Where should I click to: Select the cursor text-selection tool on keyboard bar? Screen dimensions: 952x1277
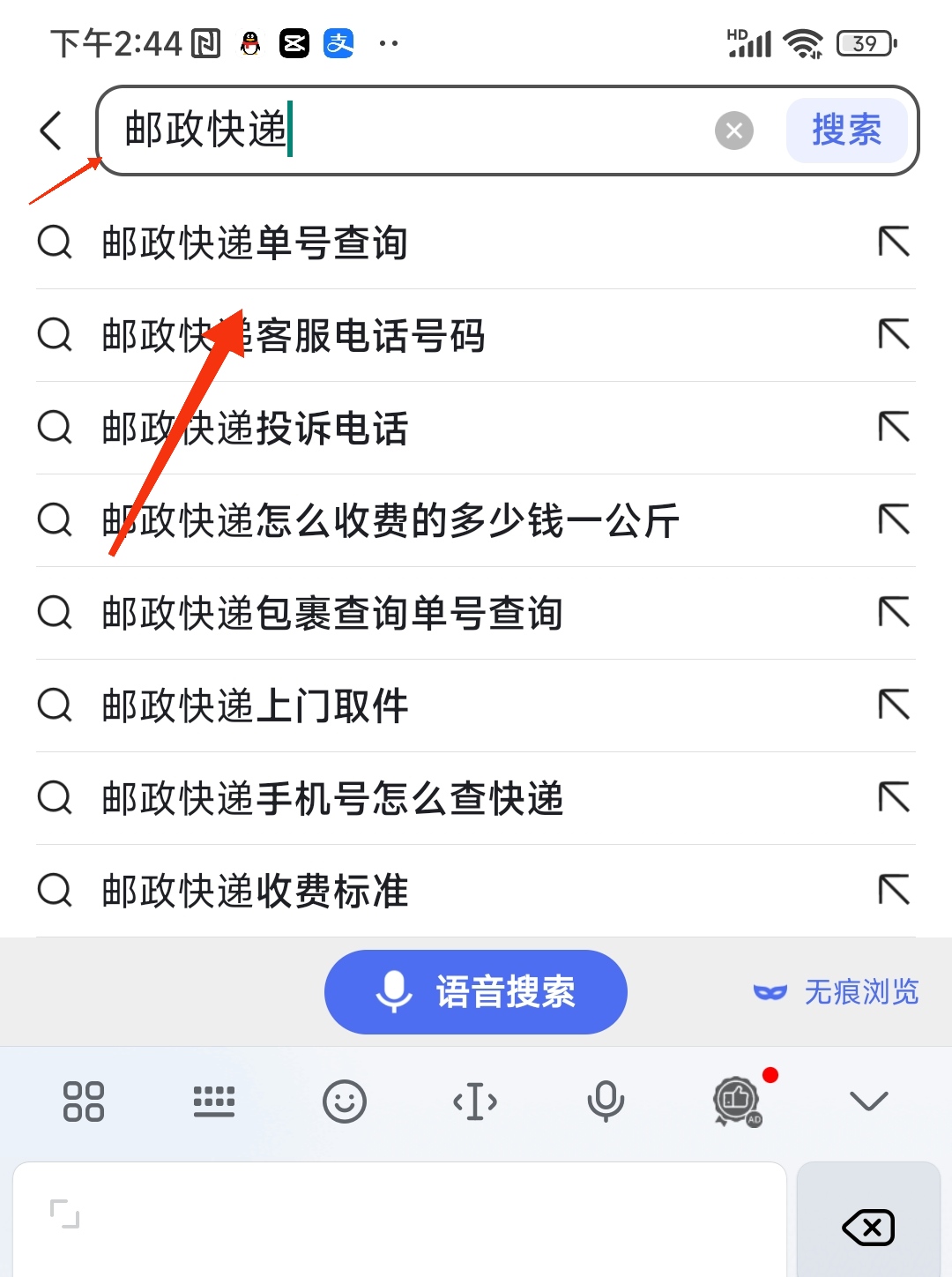coord(475,1101)
